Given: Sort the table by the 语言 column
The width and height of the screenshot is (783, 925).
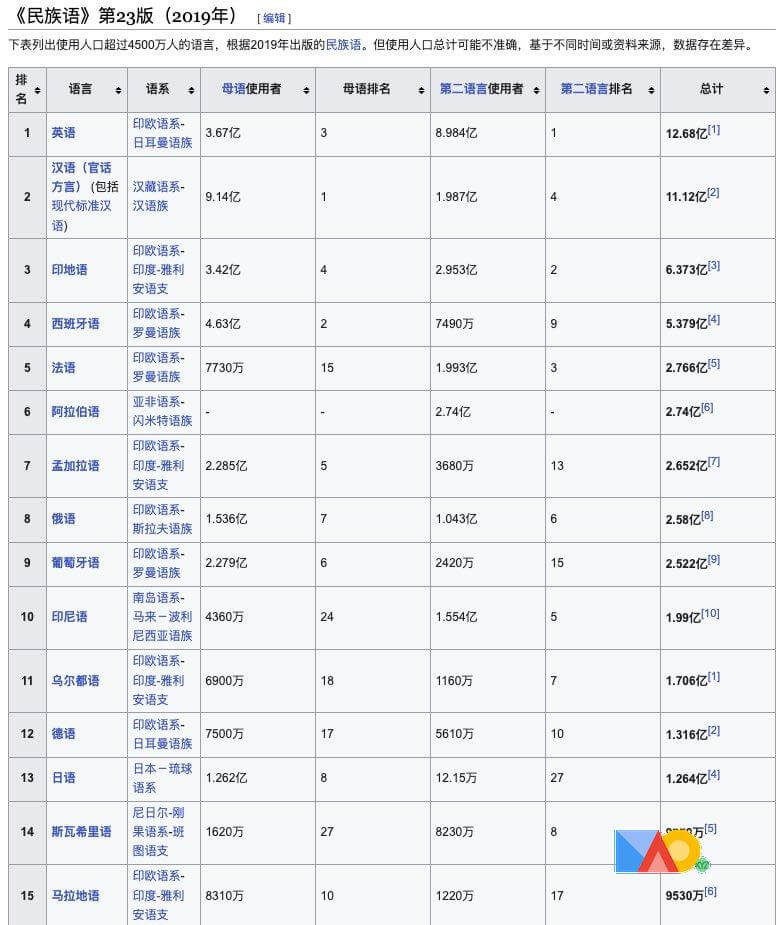Looking at the screenshot, I should pyautogui.click(x=118, y=90).
